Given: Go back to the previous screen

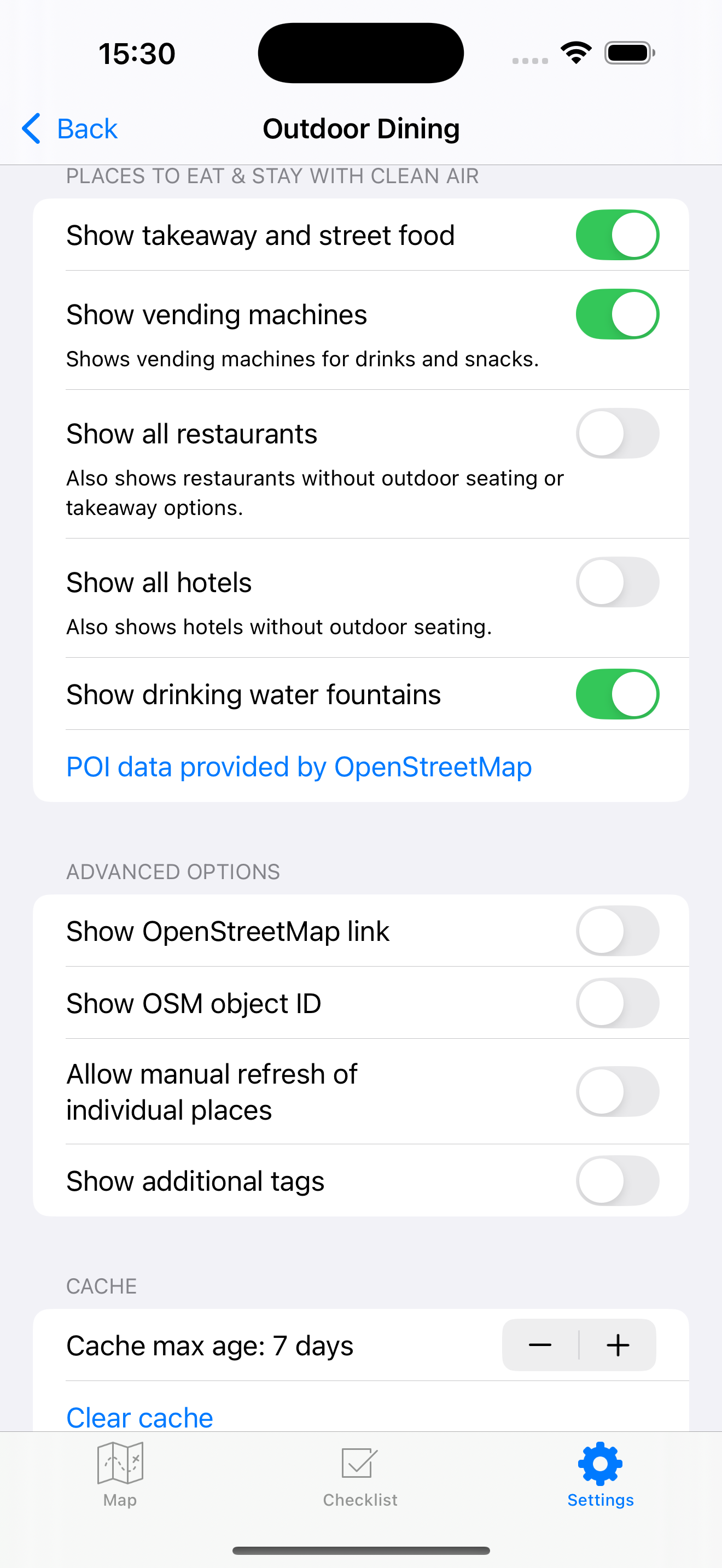Looking at the screenshot, I should pos(69,128).
